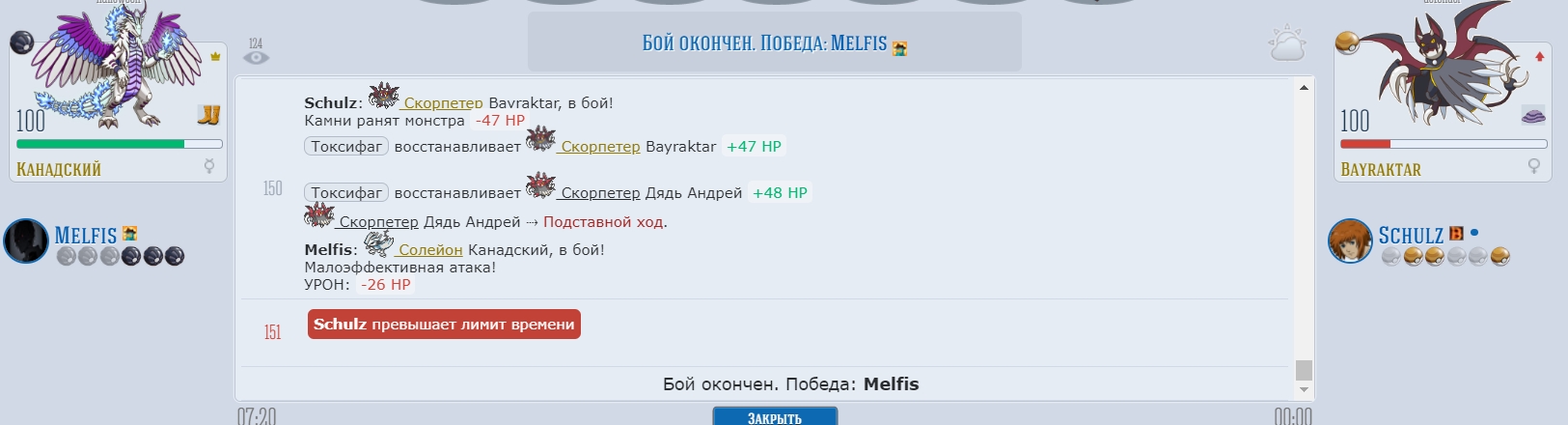1568x425 pixels.
Task: Open the Солейон monster link
Action: (430, 249)
